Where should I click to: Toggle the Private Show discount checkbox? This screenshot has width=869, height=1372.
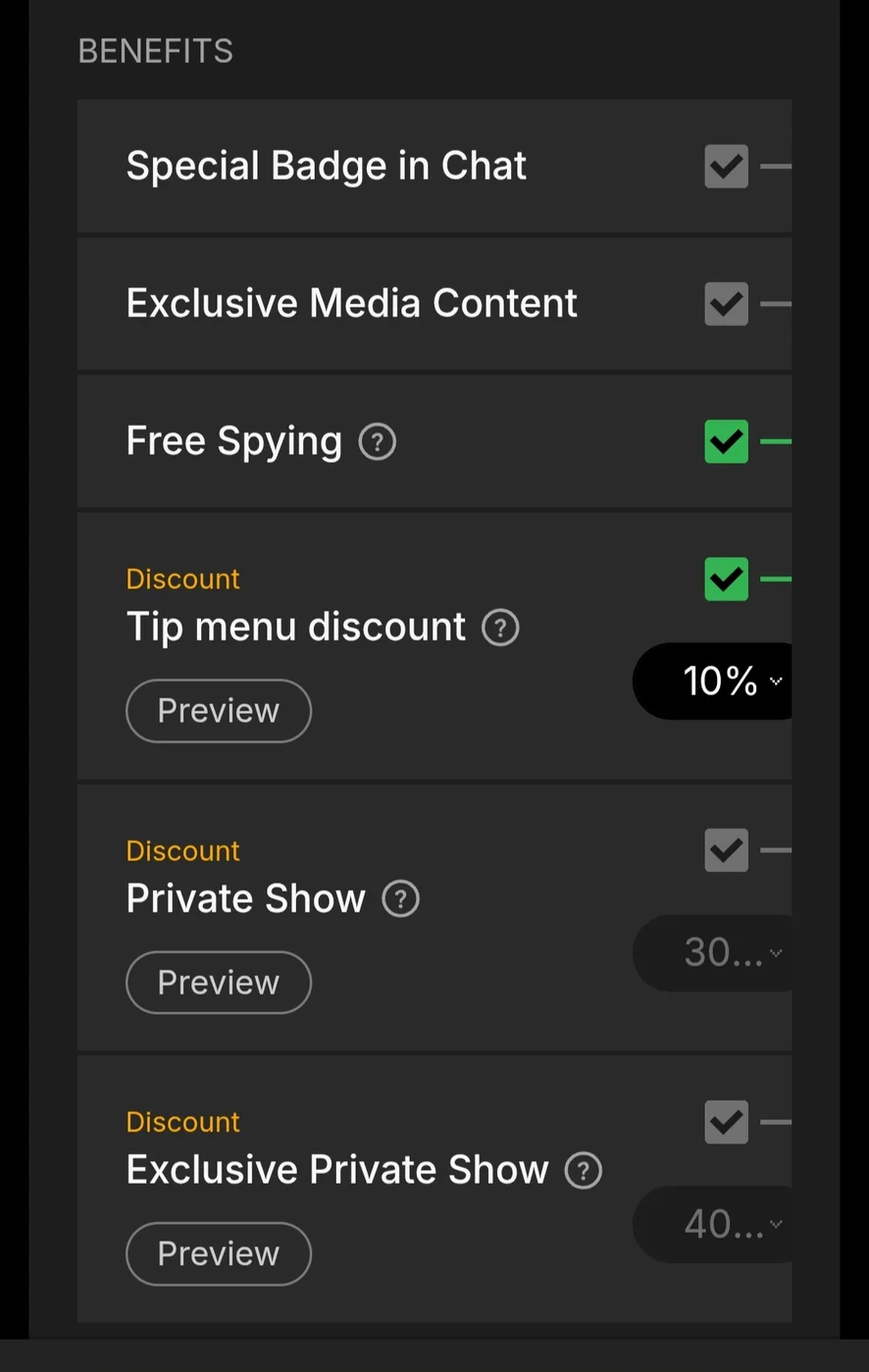[x=726, y=850]
